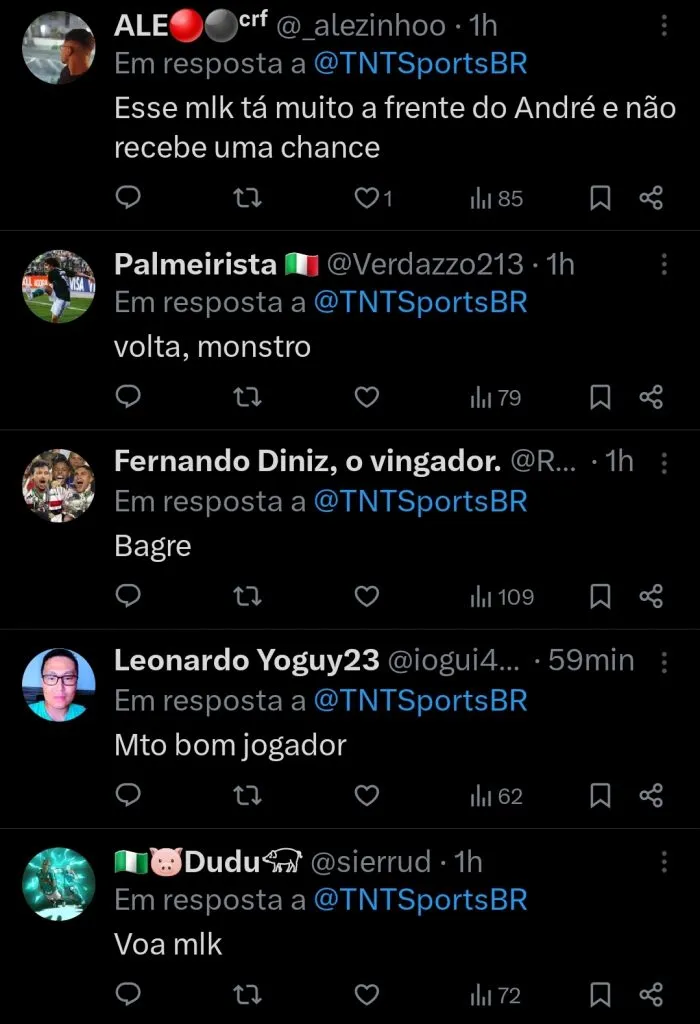The width and height of the screenshot is (700, 1024).
Task: Open the @TNTSportsBR link in Dudu's reply
Action: tap(420, 900)
